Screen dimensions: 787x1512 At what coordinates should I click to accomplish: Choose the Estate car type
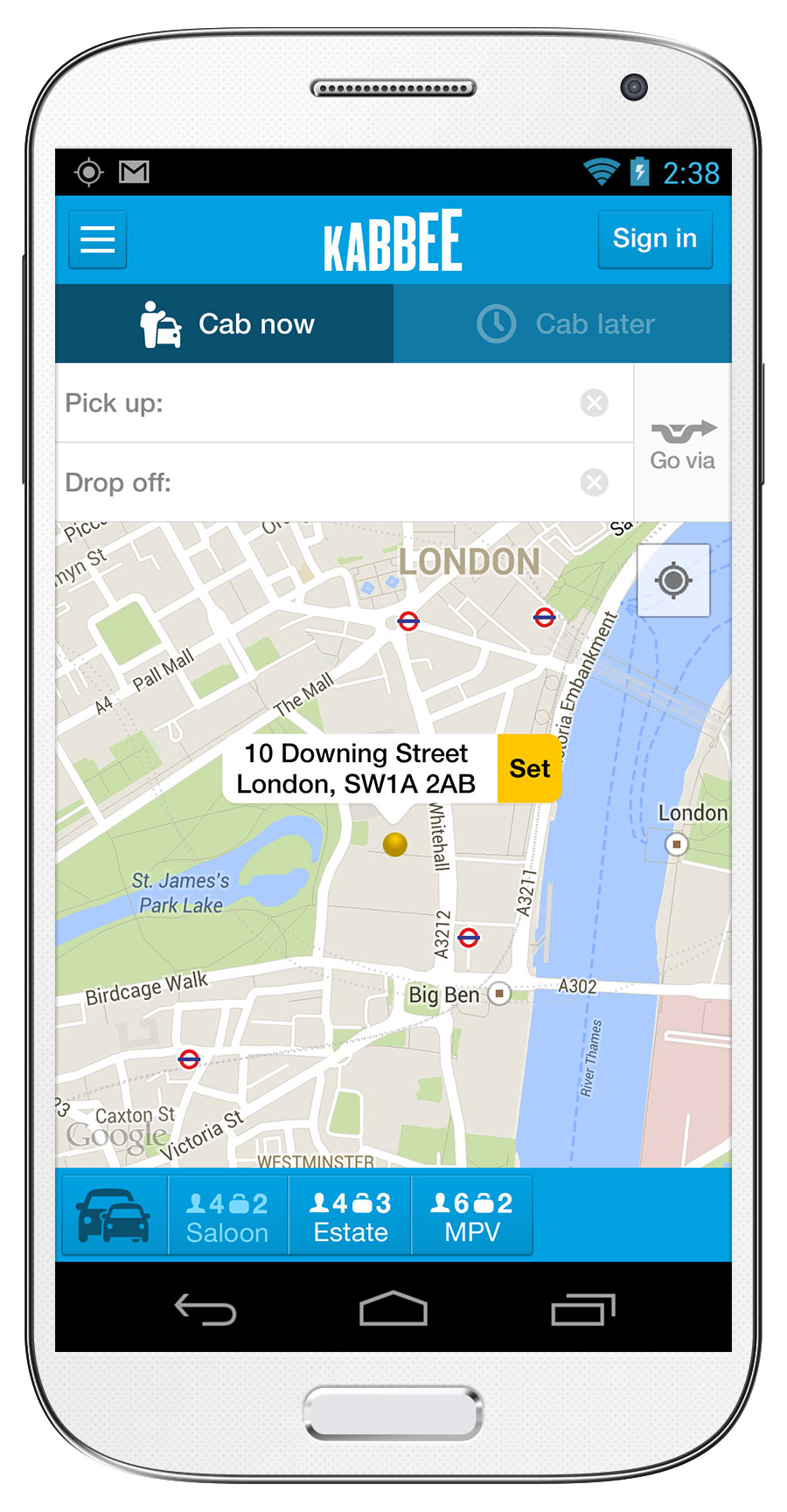[351, 1216]
